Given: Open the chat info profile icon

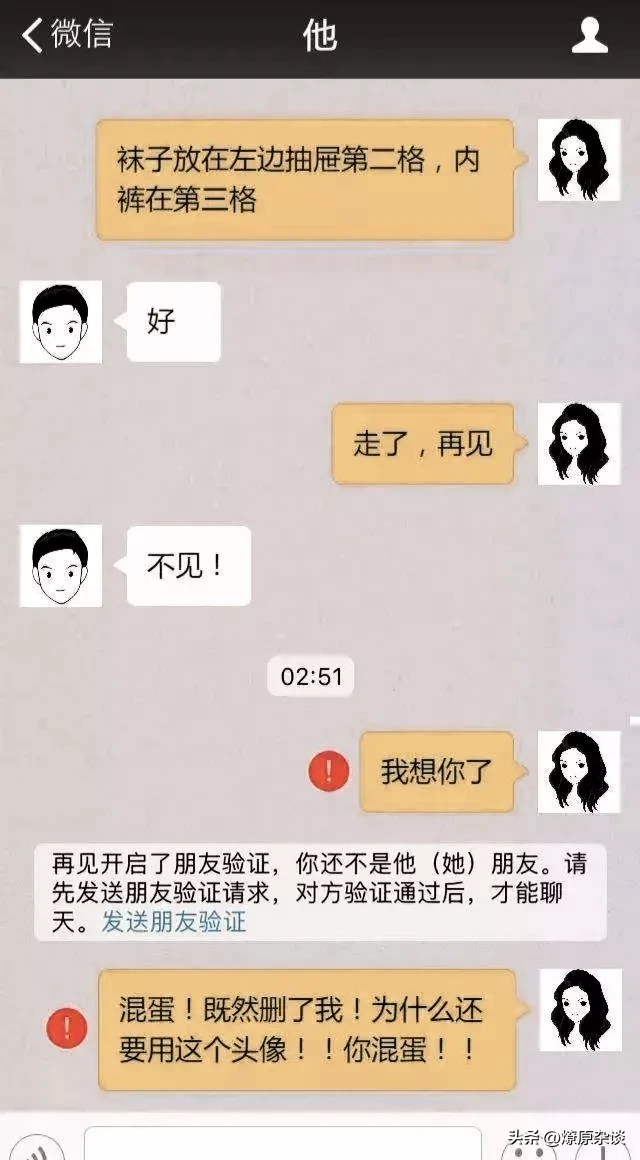Looking at the screenshot, I should (x=589, y=36).
